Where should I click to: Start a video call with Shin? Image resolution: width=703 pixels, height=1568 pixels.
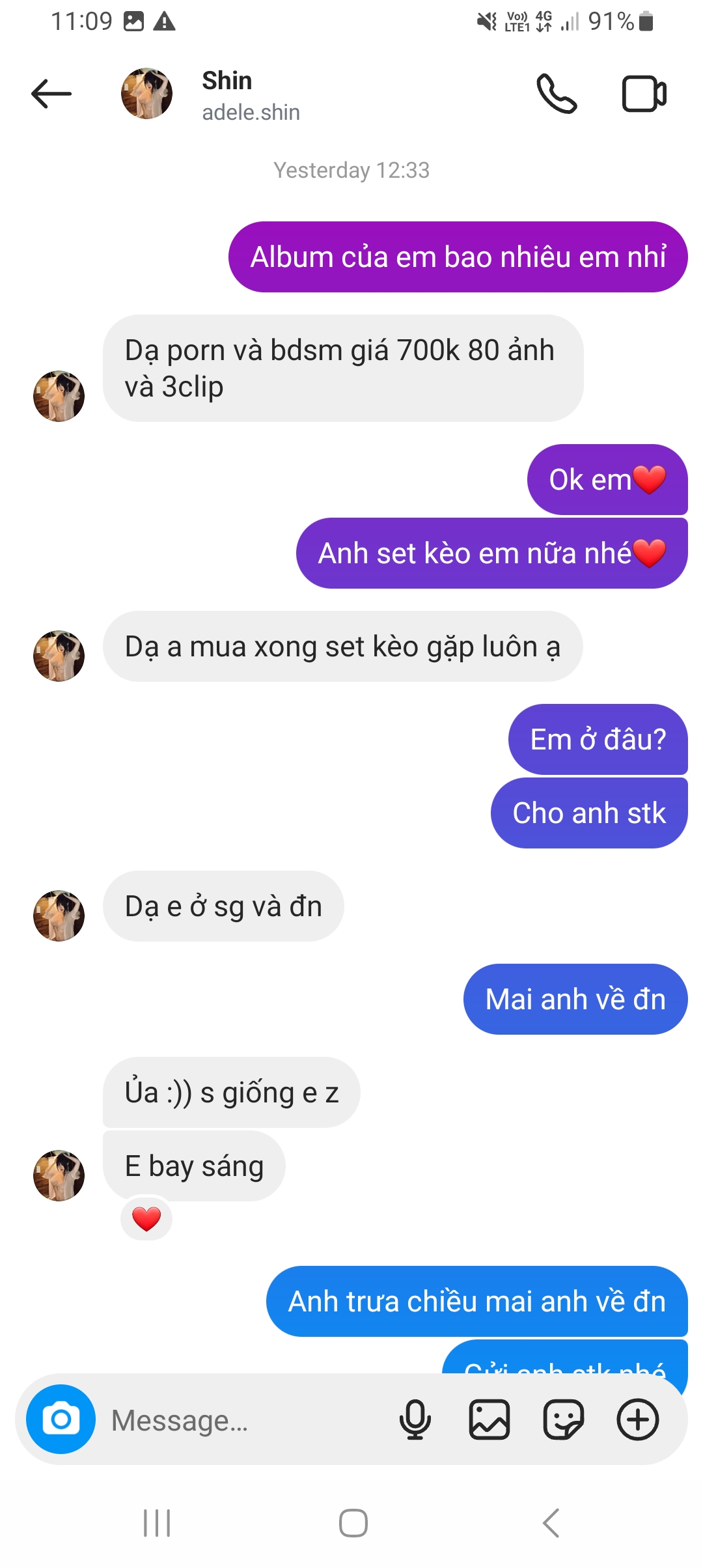point(644,94)
